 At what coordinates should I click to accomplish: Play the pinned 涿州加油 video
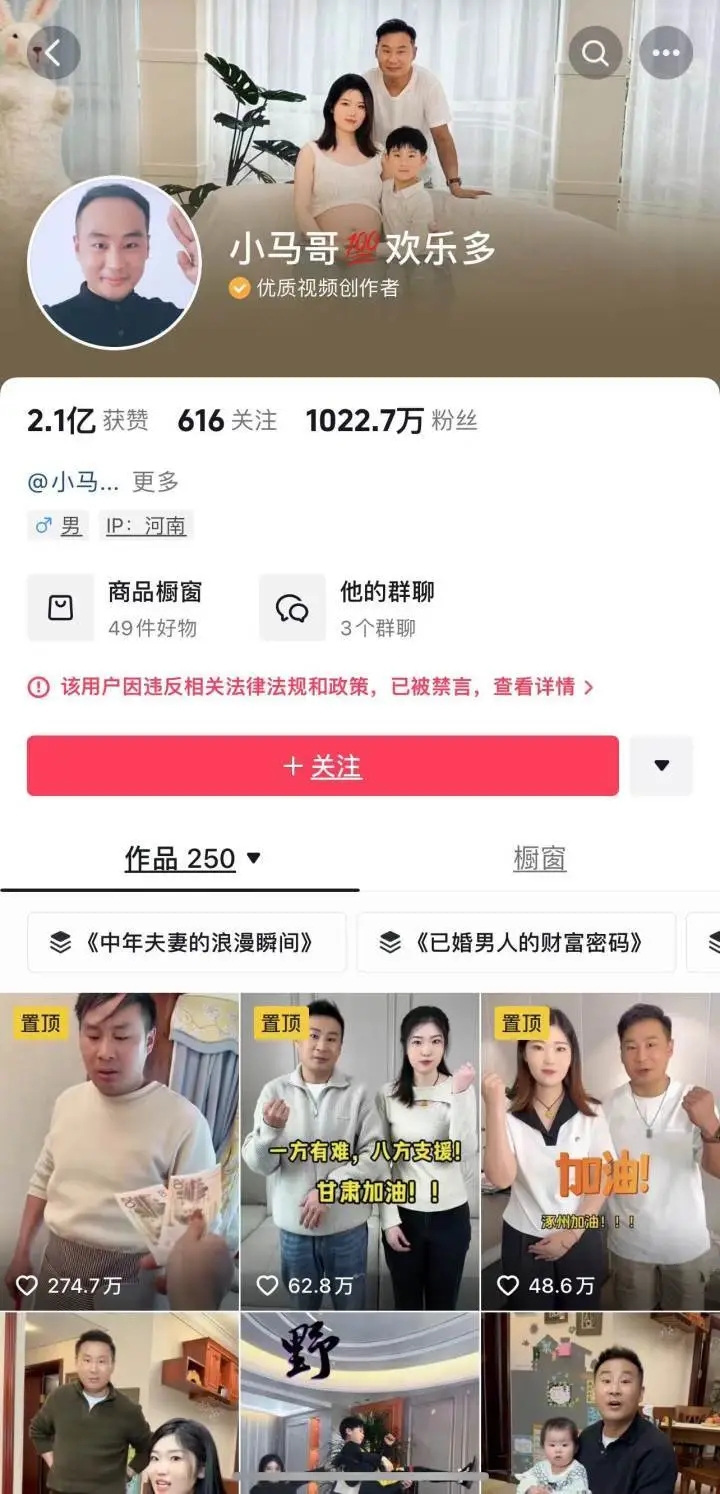[x=600, y=1150]
